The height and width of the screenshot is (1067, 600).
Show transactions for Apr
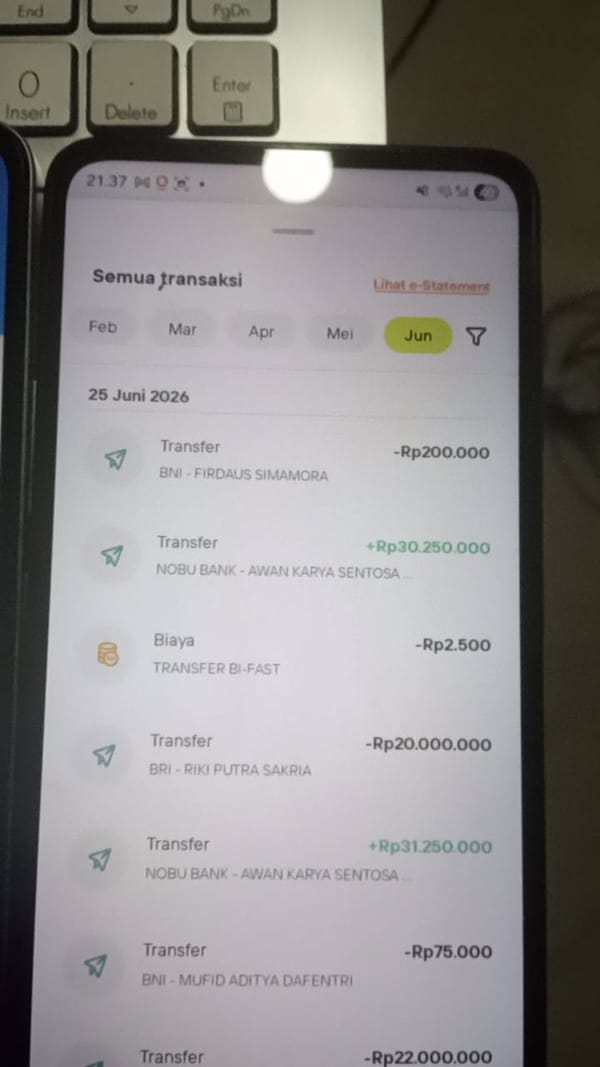pos(261,331)
